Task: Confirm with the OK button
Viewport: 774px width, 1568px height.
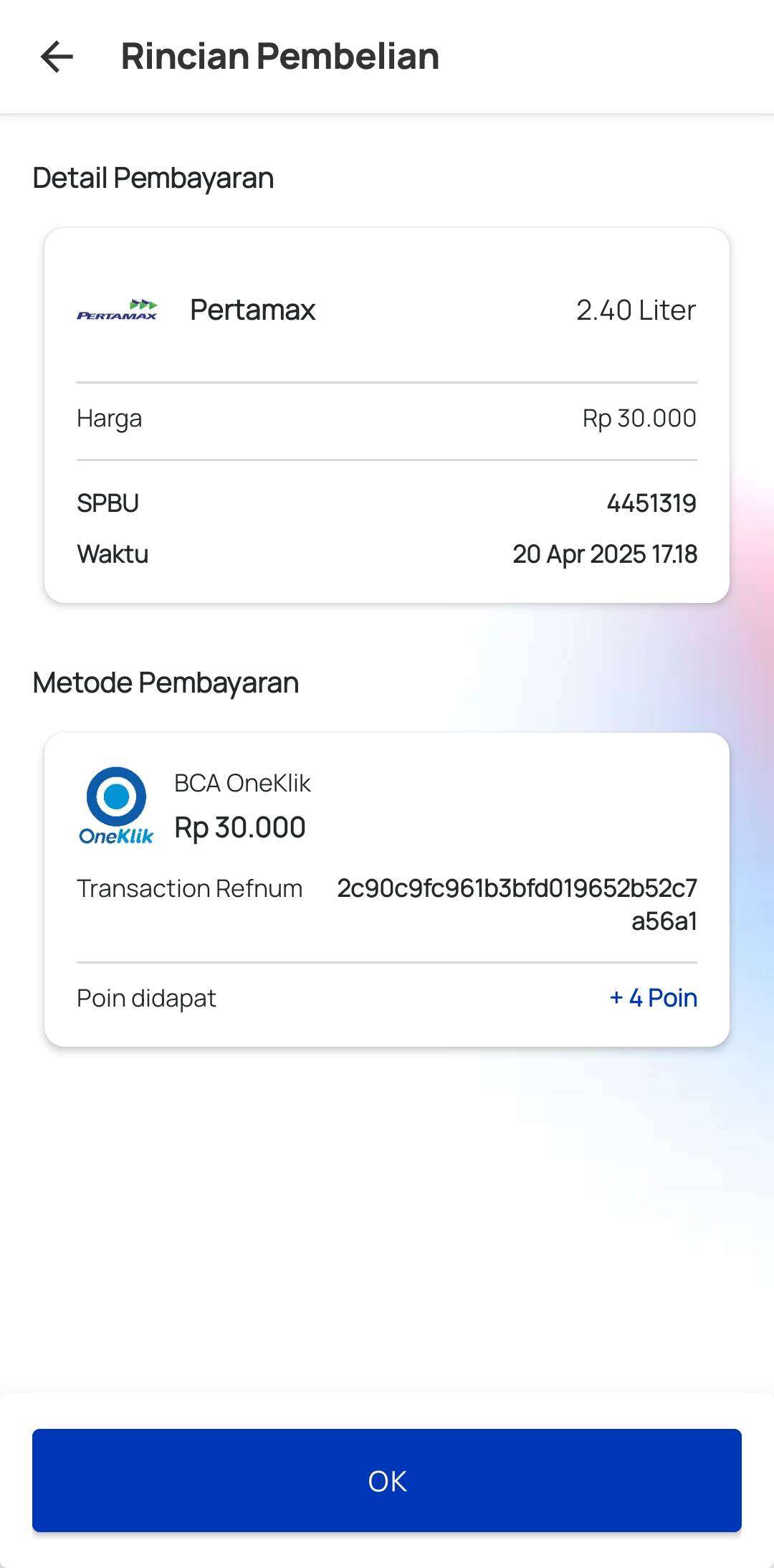Action: click(x=387, y=1480)
